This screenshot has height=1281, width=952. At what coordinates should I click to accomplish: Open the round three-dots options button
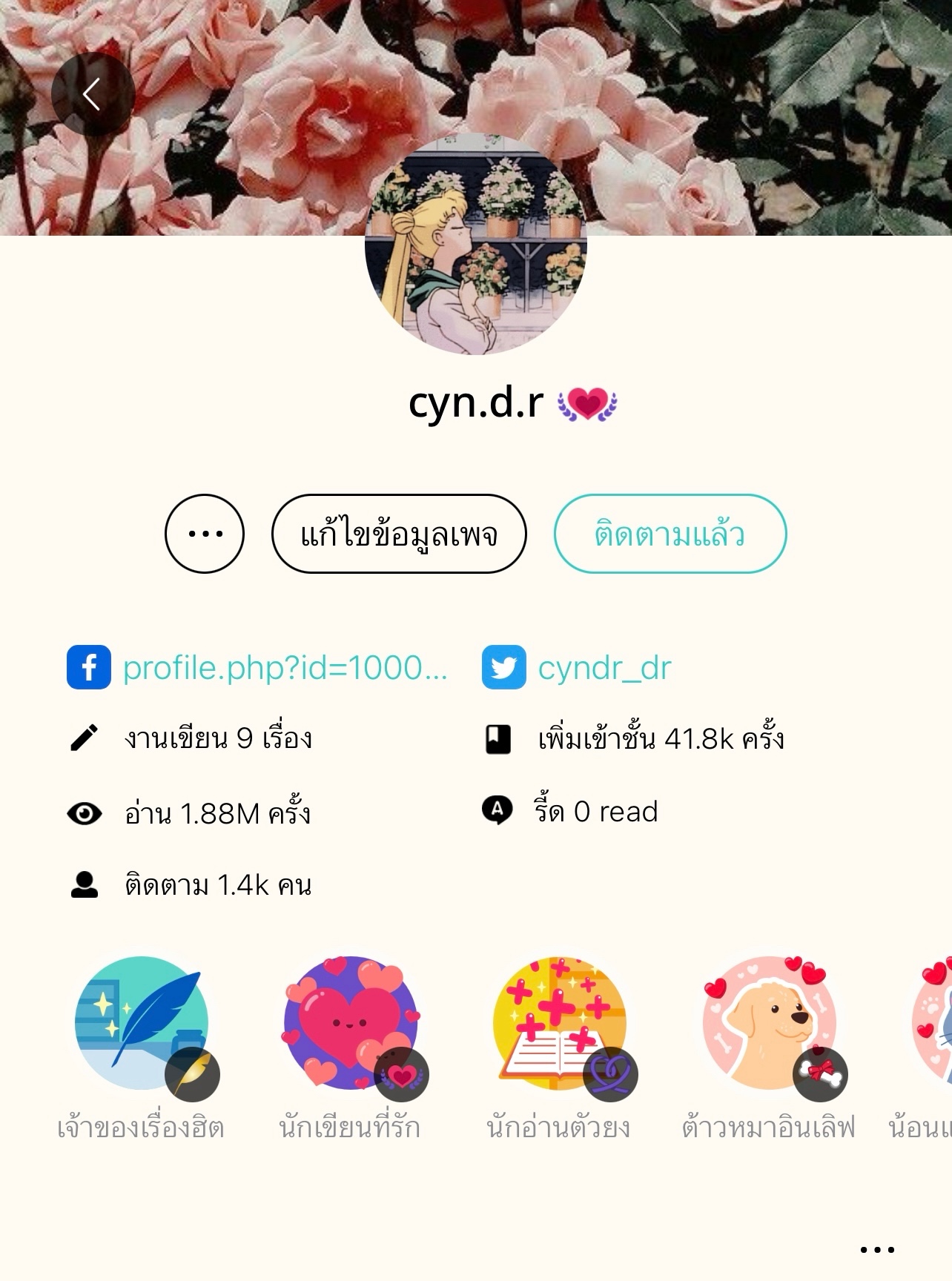pos(205,534)
